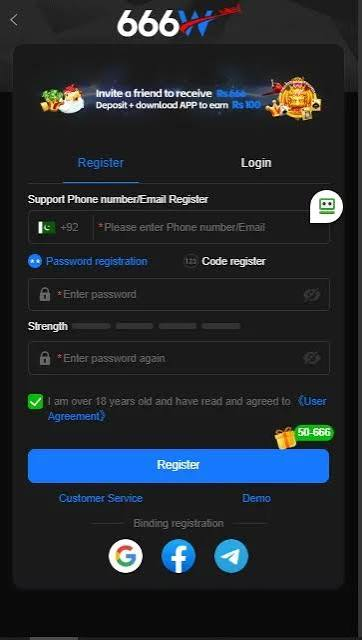Choose Password registration option

88,261
